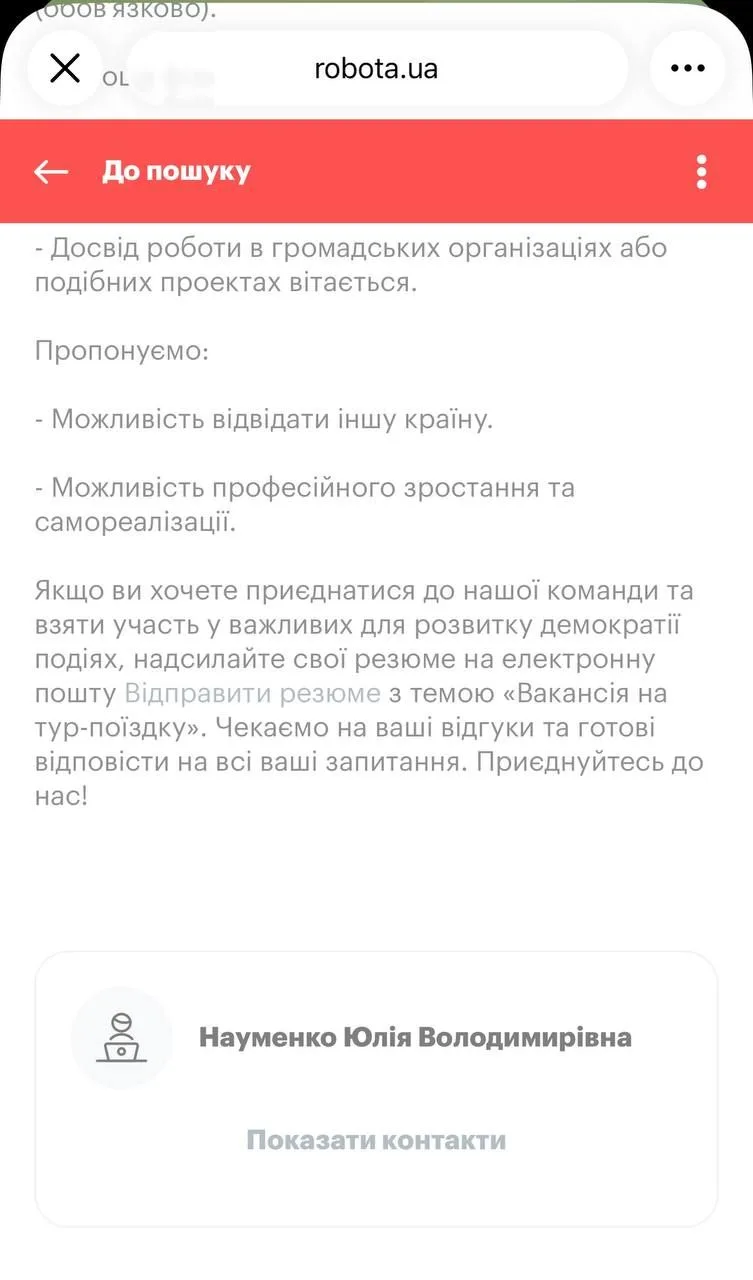Close the in-app browser window

click(65, 68)
